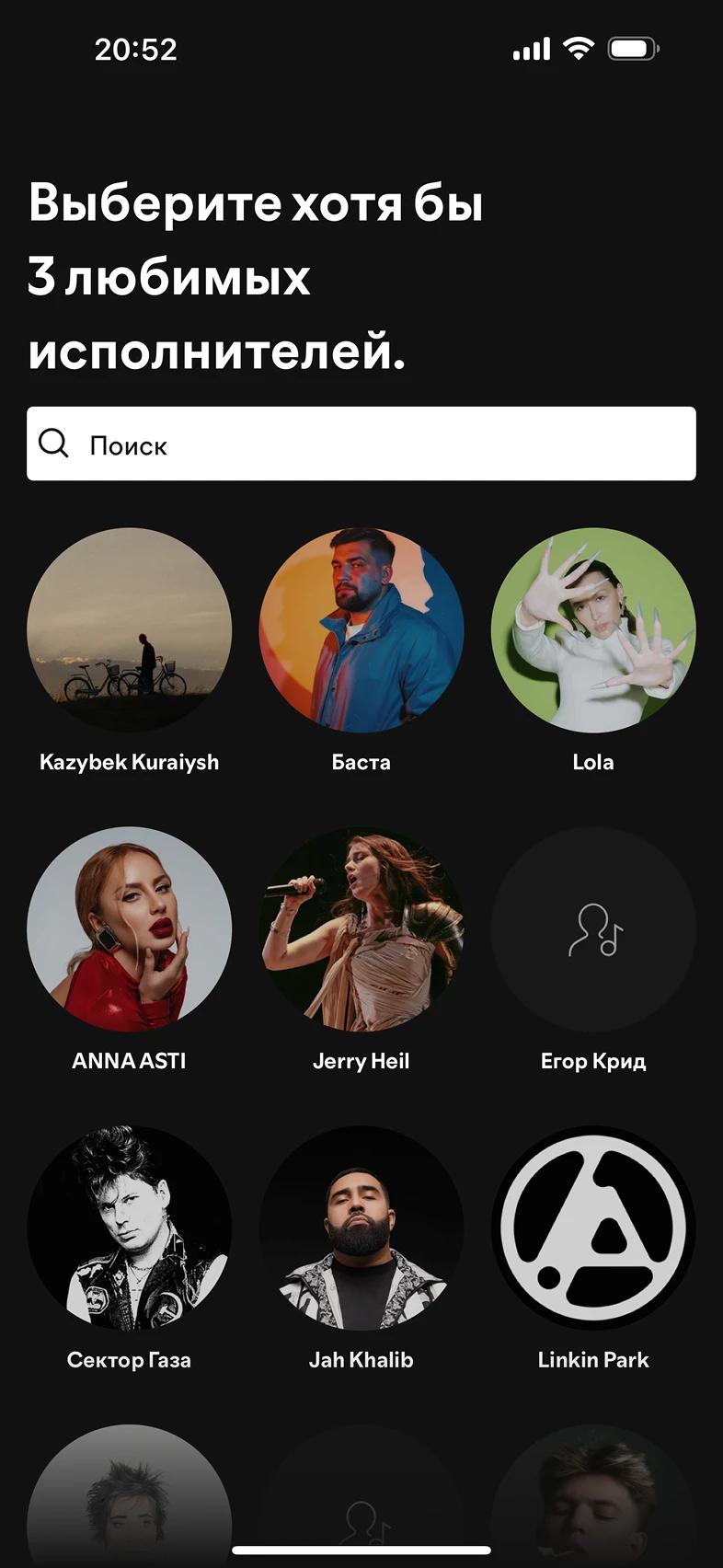Image resolution: width=723 pixels, height=1568 pixels.
Task: Select artist Kazybek Kuraiysh
Action: click(129, 630)
